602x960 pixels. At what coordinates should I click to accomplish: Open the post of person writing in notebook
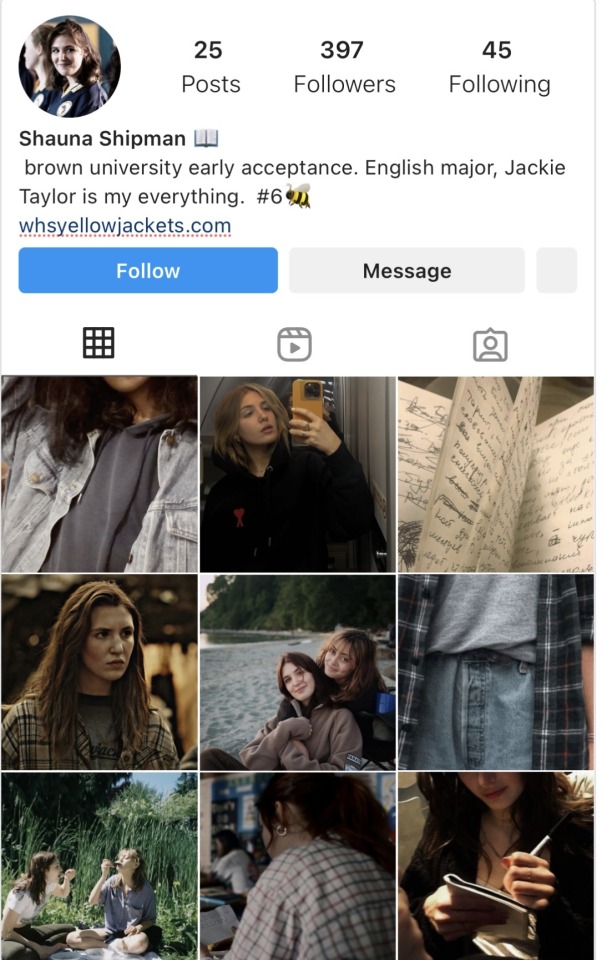click(x=496, y=866)
